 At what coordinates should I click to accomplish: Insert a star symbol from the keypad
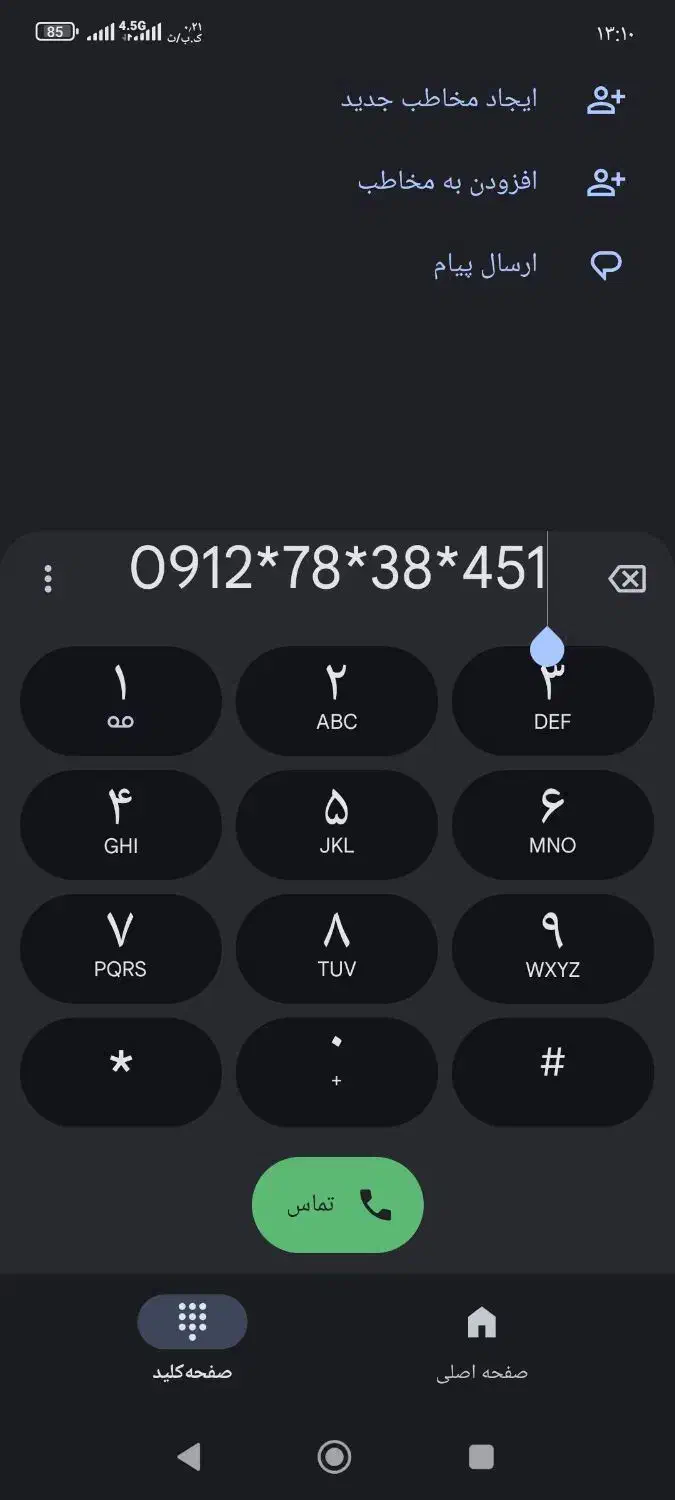(121, 1072)
